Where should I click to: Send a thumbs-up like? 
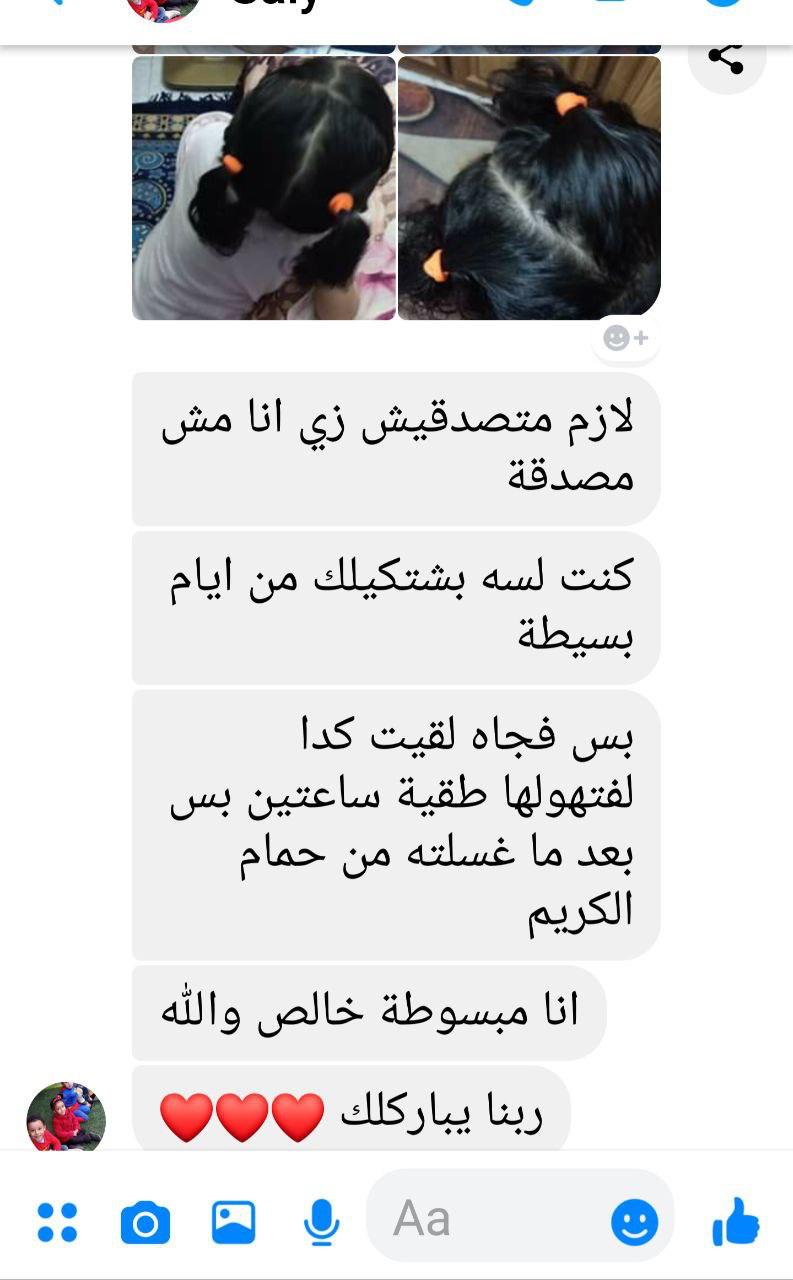[736, 1222]
